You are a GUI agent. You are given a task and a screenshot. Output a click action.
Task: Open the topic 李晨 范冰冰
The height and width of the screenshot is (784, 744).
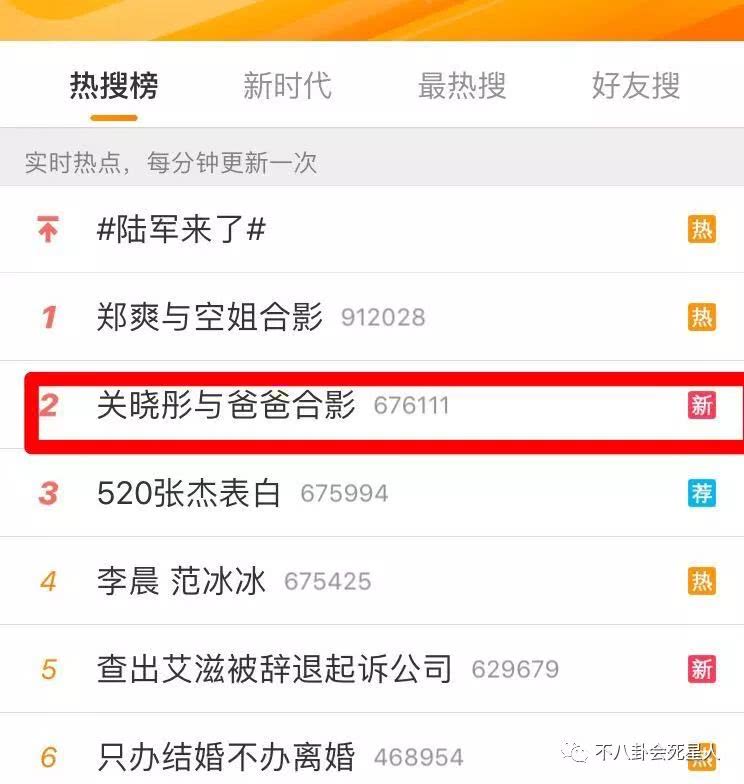(180, 579)
